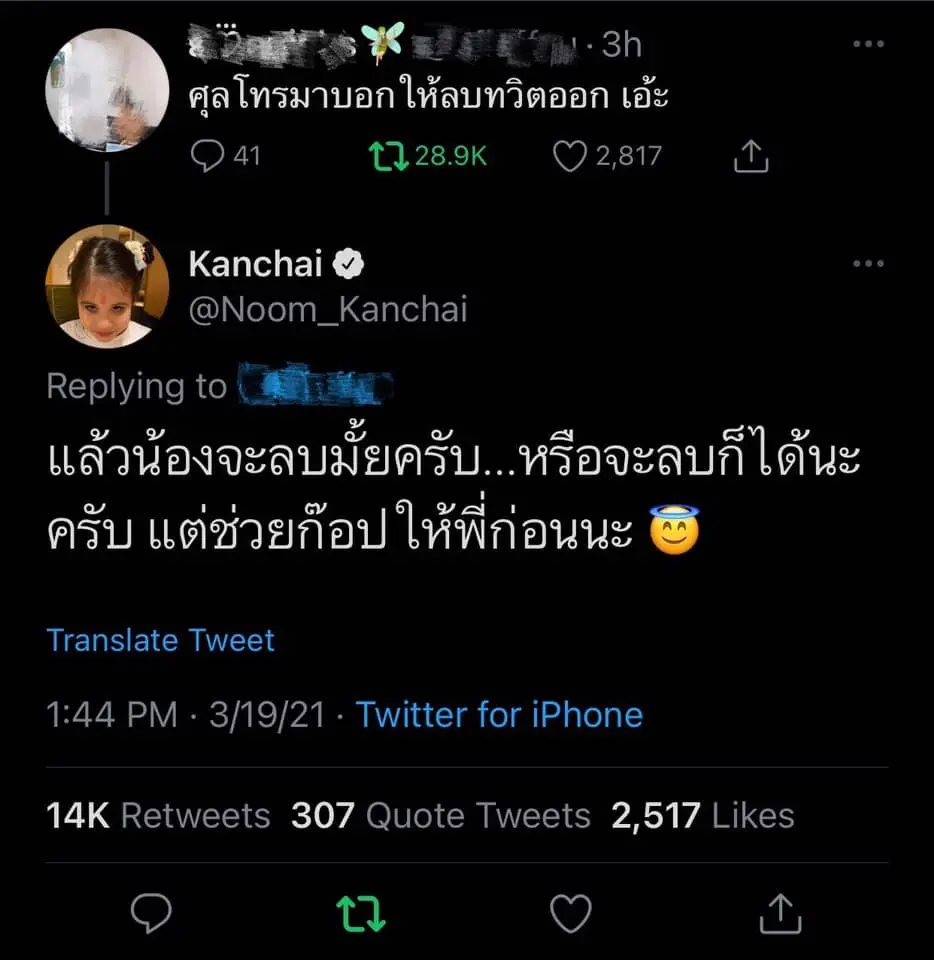Open the overflow menu on Kanchai's tweet
934x960 pixels.
tap(867, 265)
